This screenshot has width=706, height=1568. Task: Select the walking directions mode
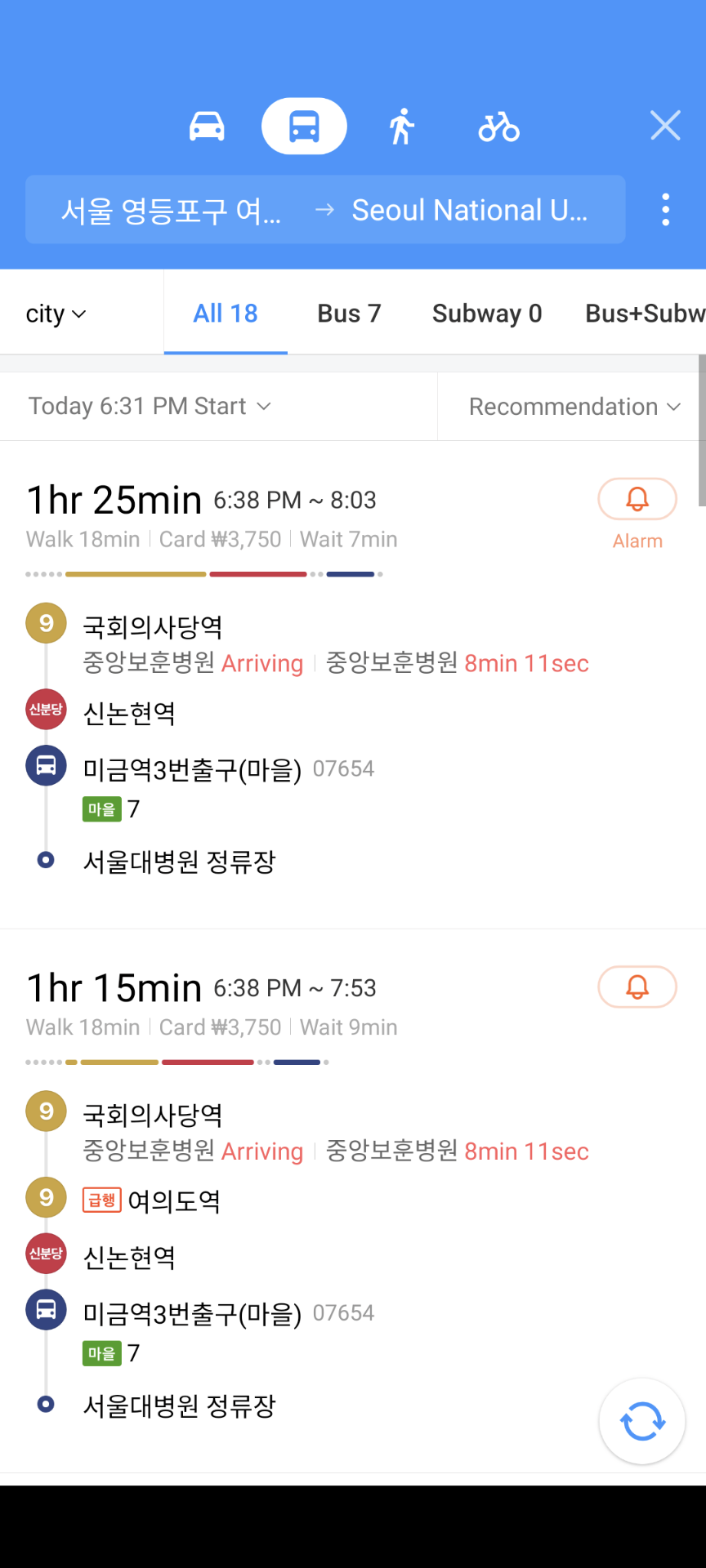point(401,127)
